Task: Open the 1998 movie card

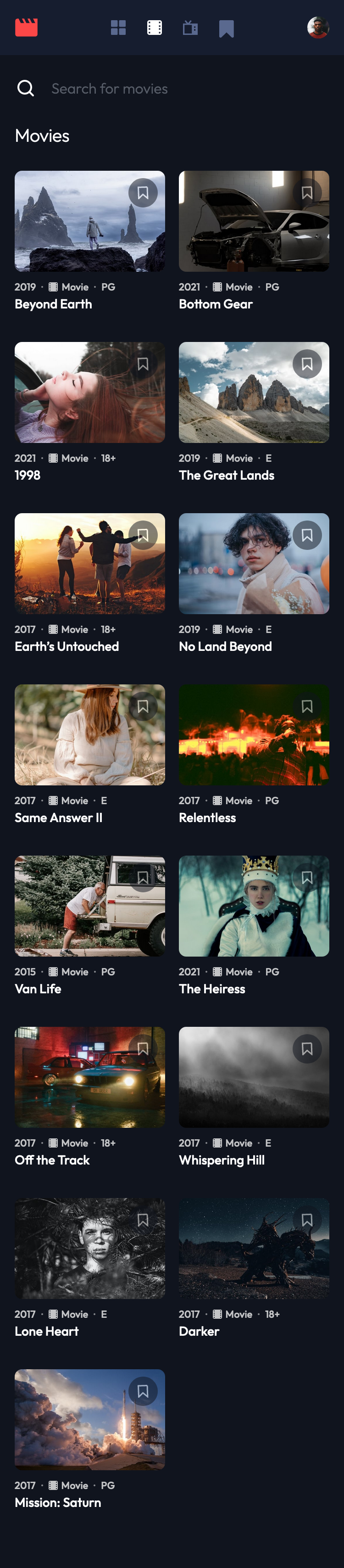Action: [89, 392]
